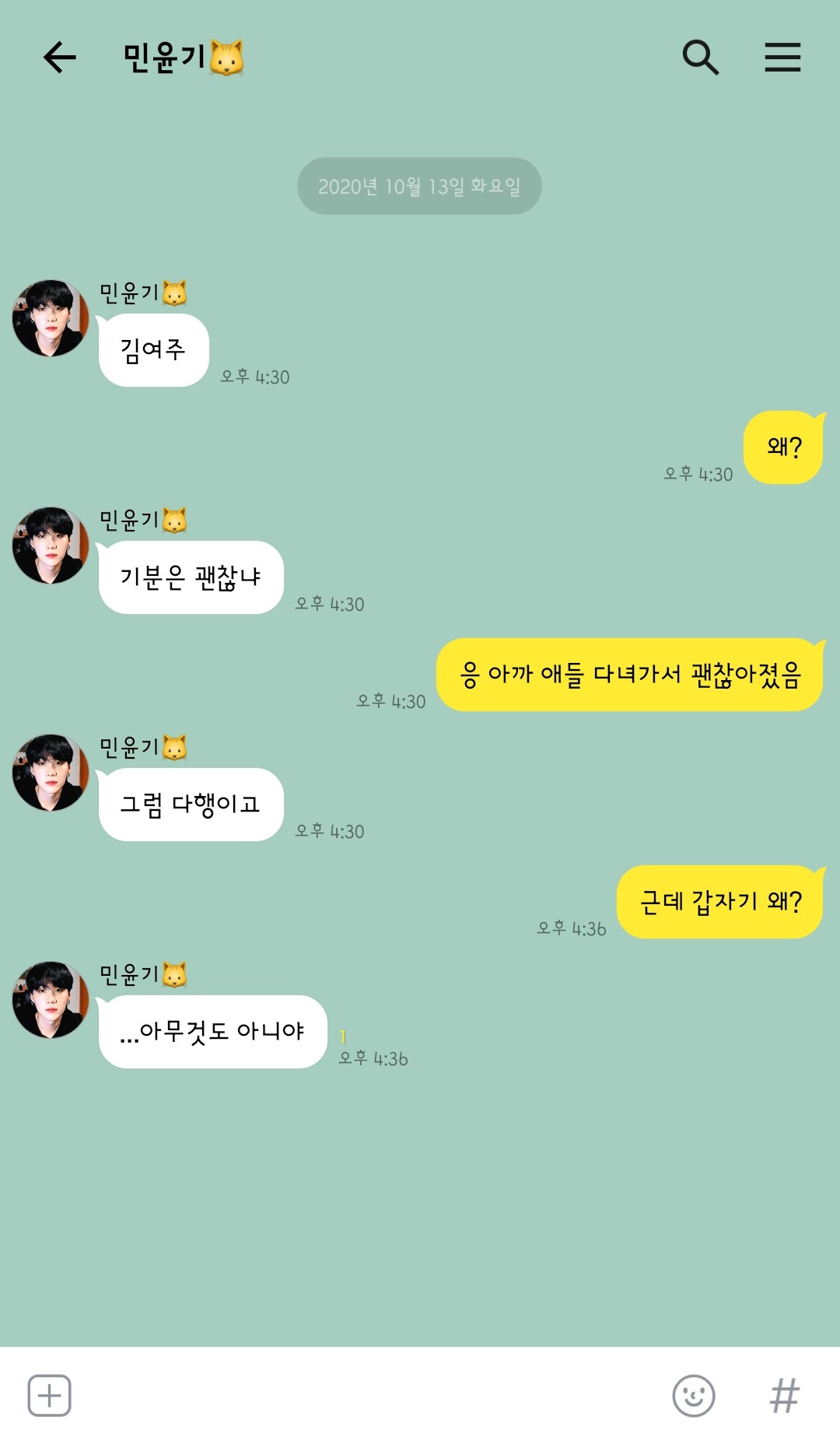The image size is (840, 1445).
Task: Open the plus attachment button
Action: (x=50, y=1395)
